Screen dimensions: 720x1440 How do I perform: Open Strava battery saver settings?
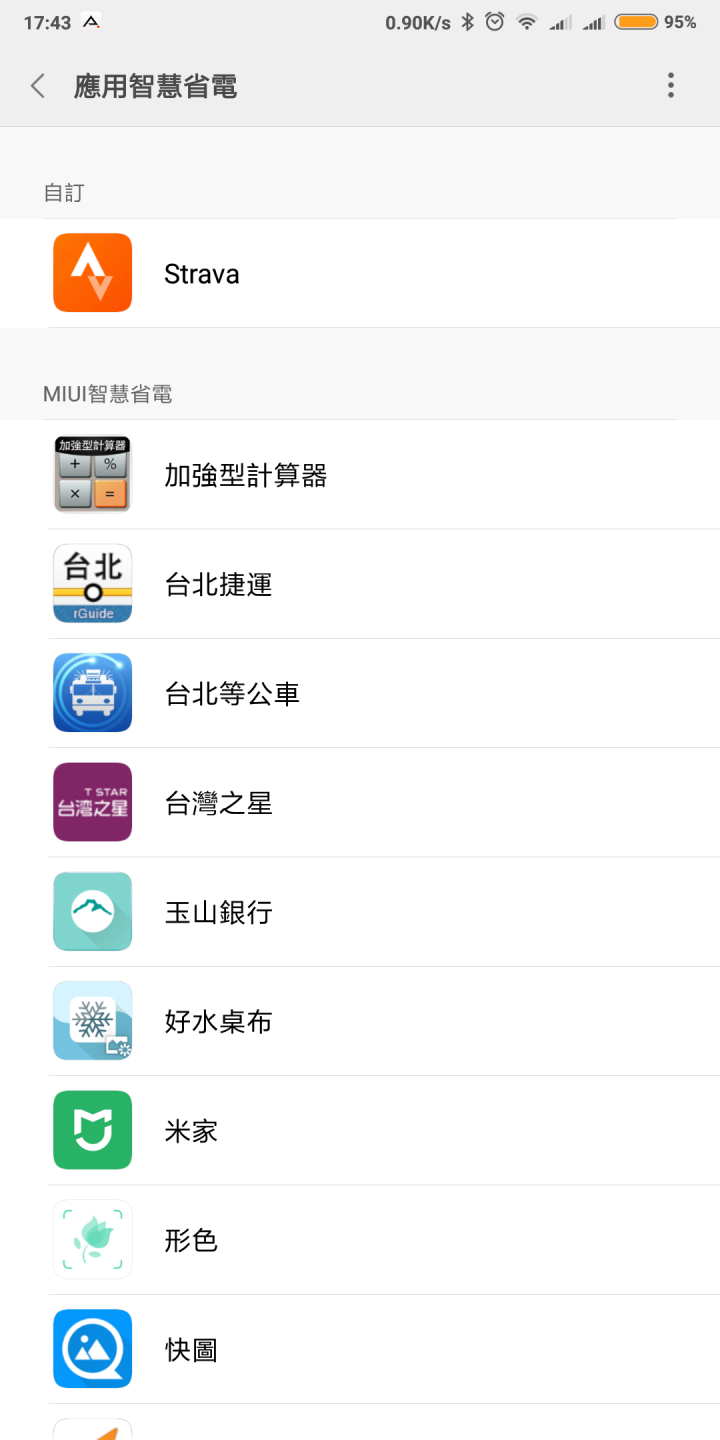(360, 273)
